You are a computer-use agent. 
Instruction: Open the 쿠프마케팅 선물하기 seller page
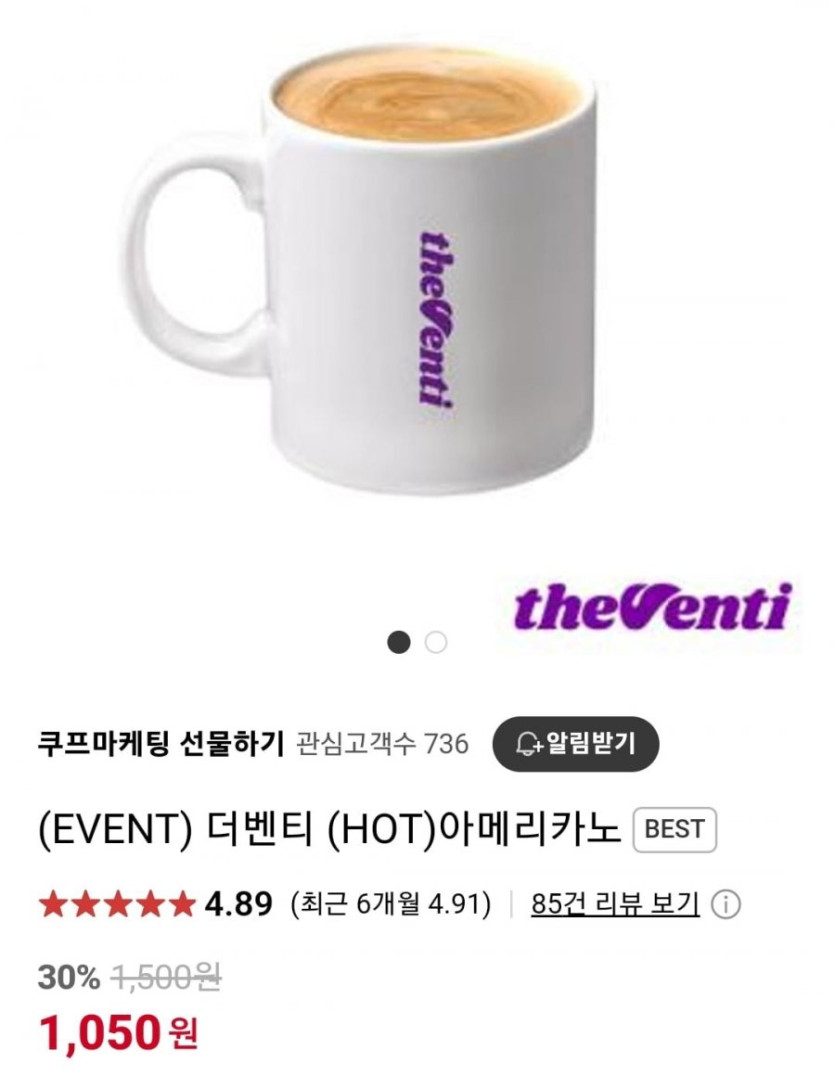tap(161, 745)
